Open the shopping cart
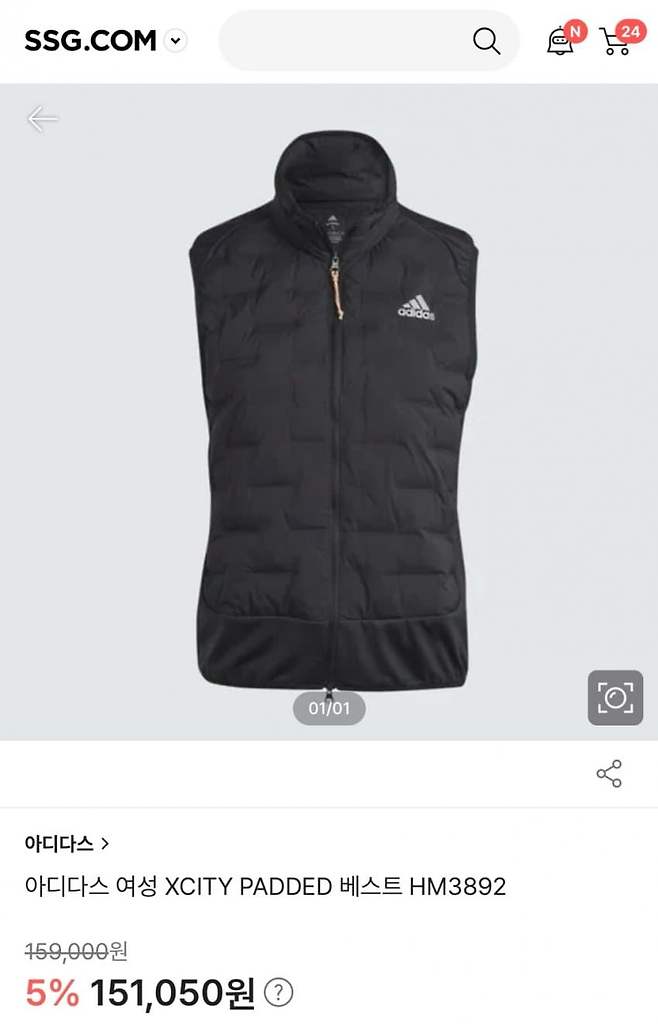The width and height of the screenshot is (658, 1024). 616,41
